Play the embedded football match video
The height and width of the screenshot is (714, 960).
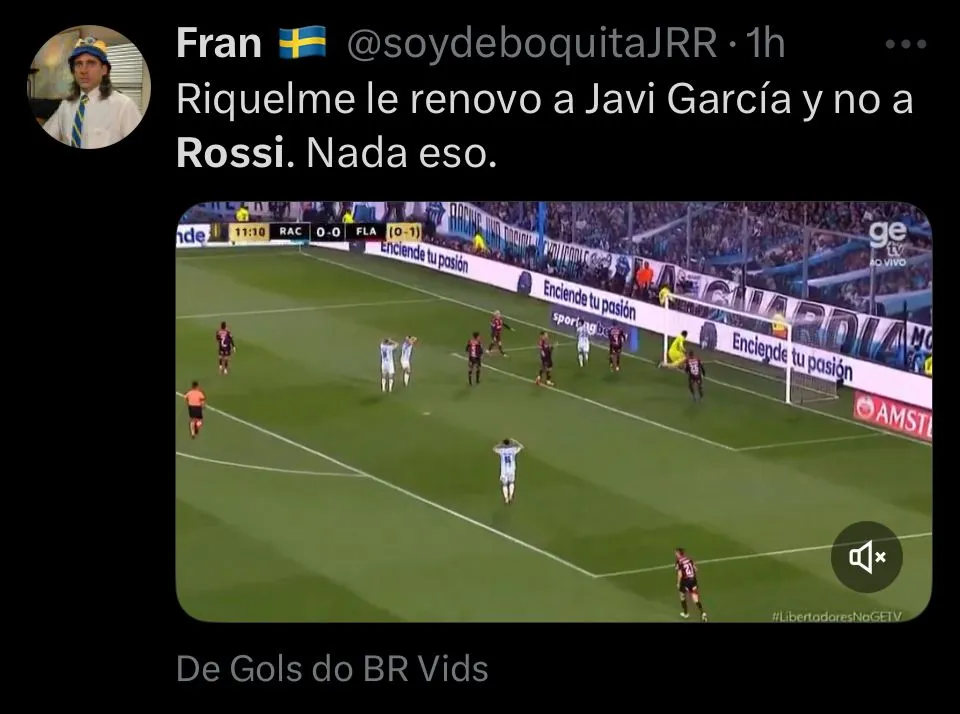click(553, 411)
